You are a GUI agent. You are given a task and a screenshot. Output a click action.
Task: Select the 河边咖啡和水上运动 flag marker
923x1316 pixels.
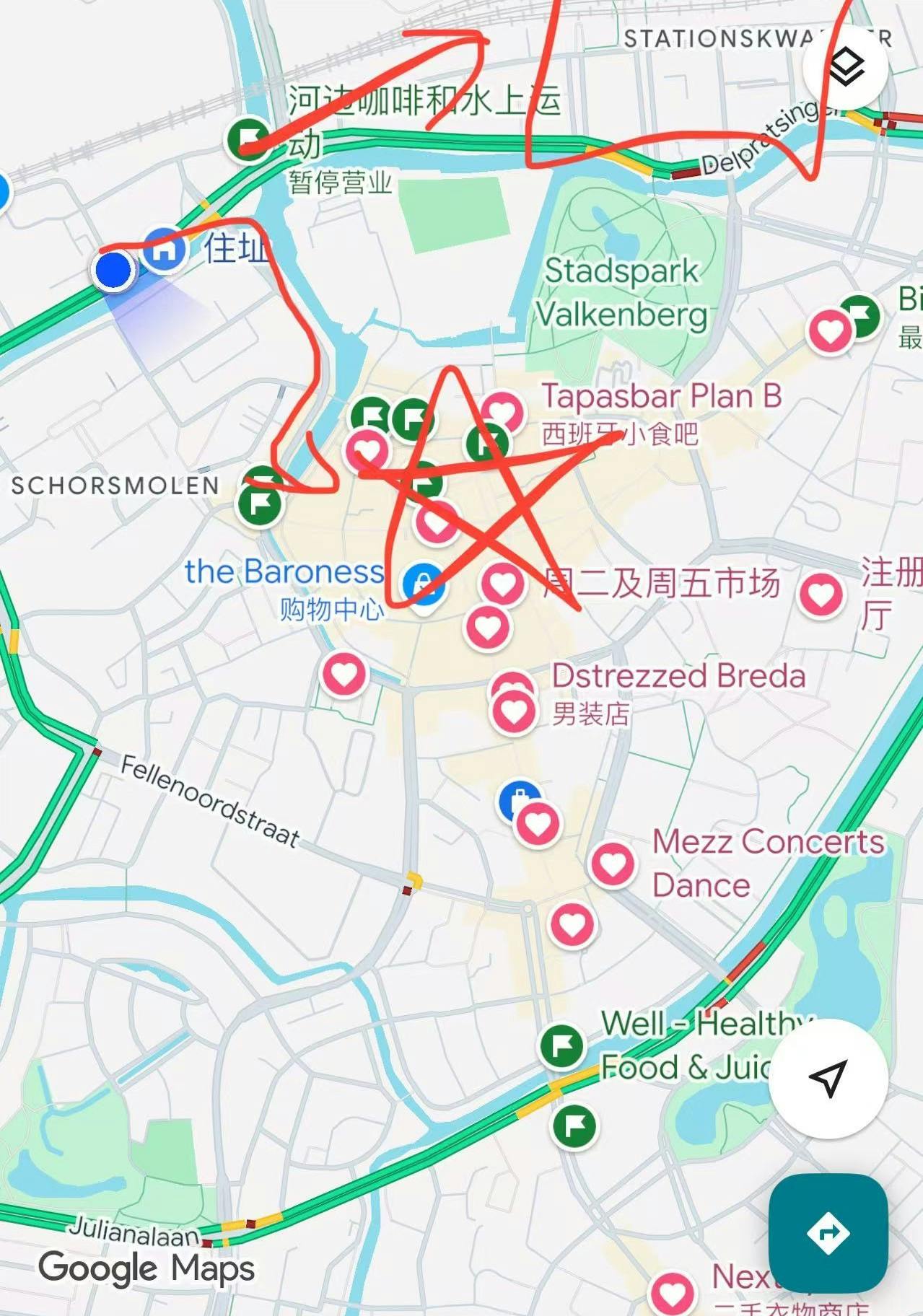click(x=249, y=139)
